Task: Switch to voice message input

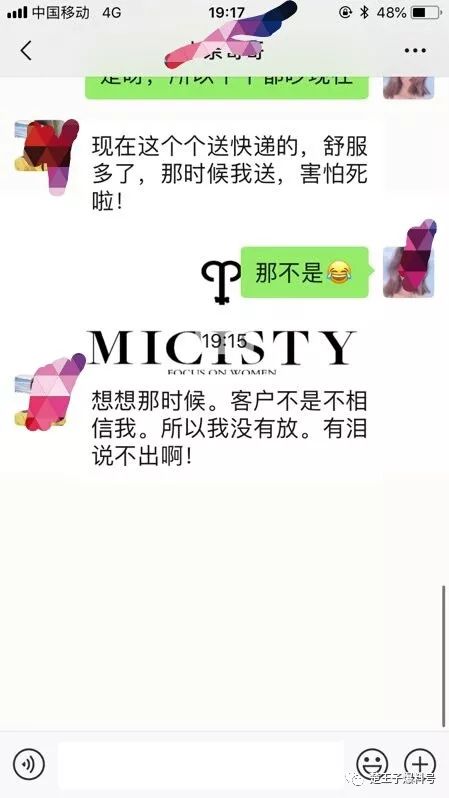Action: click(29, 763)
